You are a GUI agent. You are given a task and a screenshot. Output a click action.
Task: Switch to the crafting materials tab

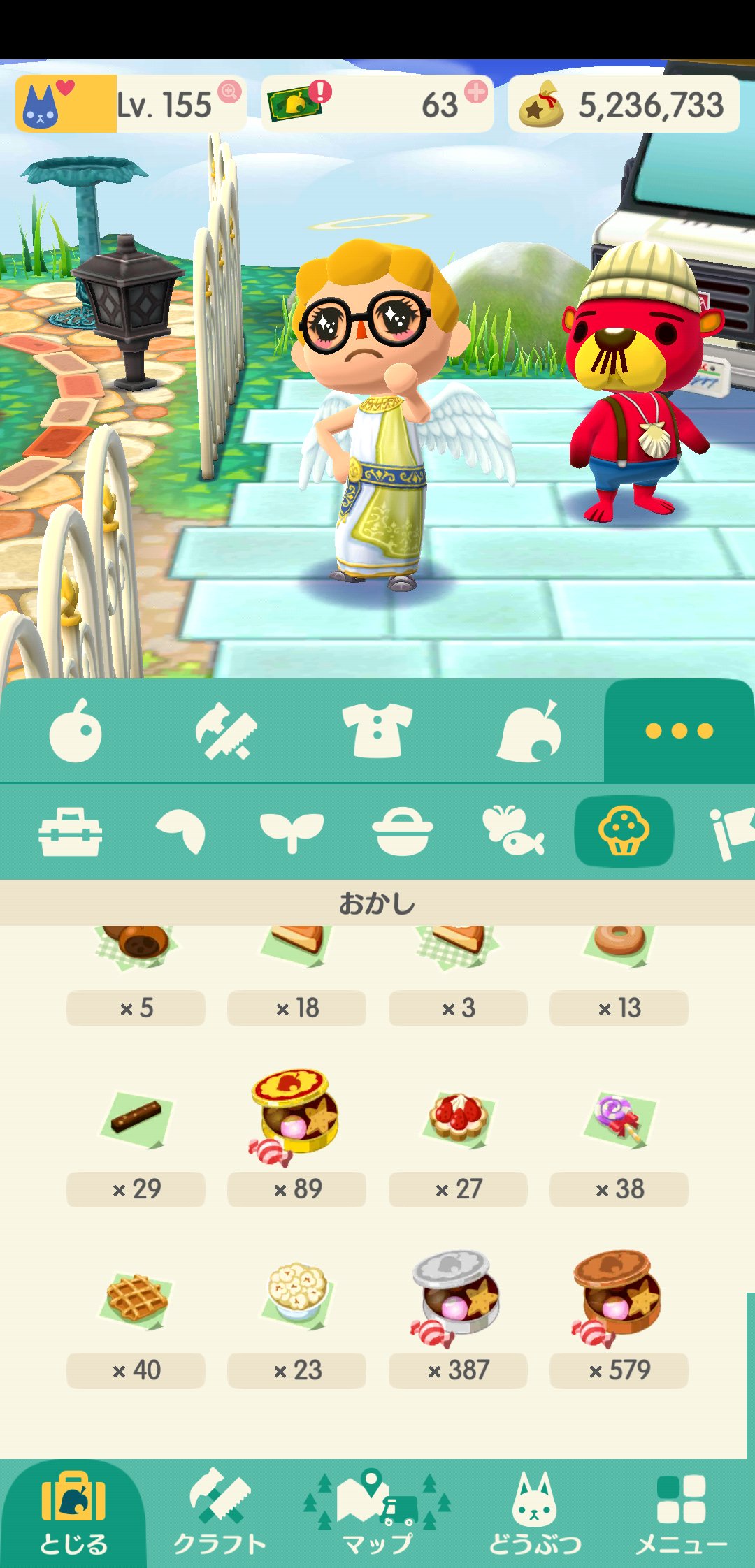(x=226, y=731)
